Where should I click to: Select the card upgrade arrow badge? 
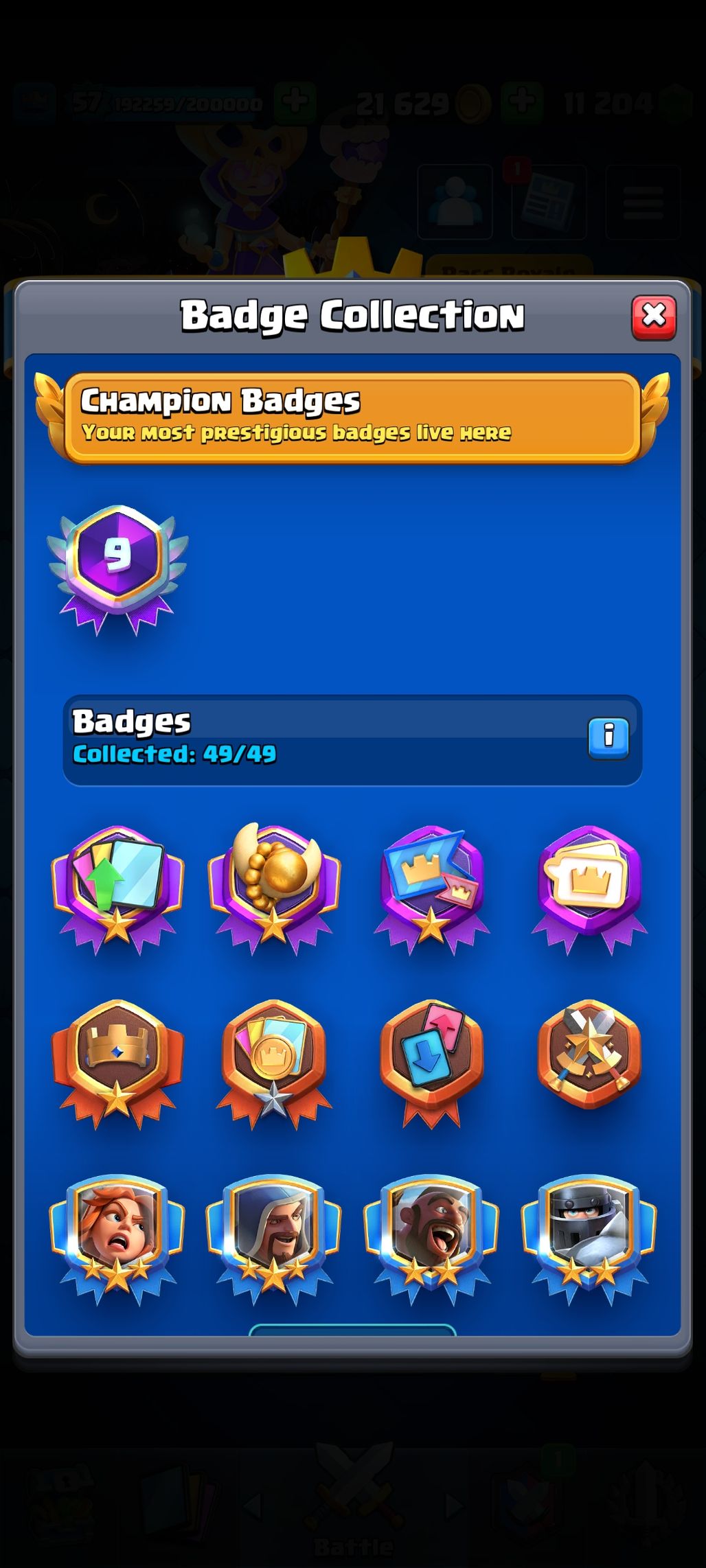117,886
